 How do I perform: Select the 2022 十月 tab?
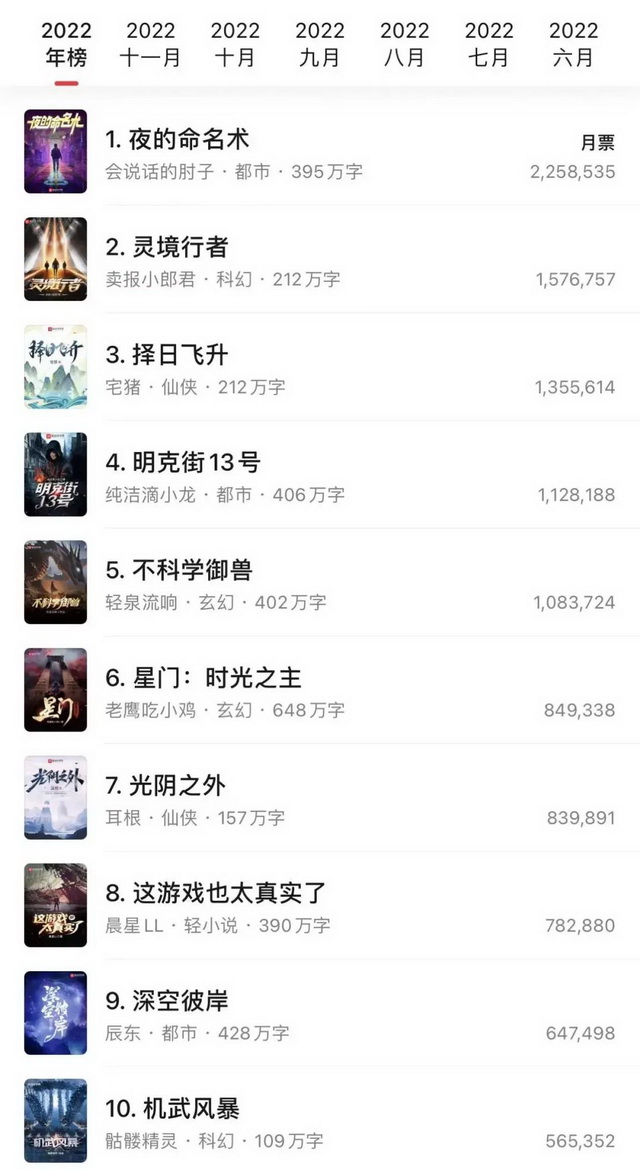click(x=235, y=44)
